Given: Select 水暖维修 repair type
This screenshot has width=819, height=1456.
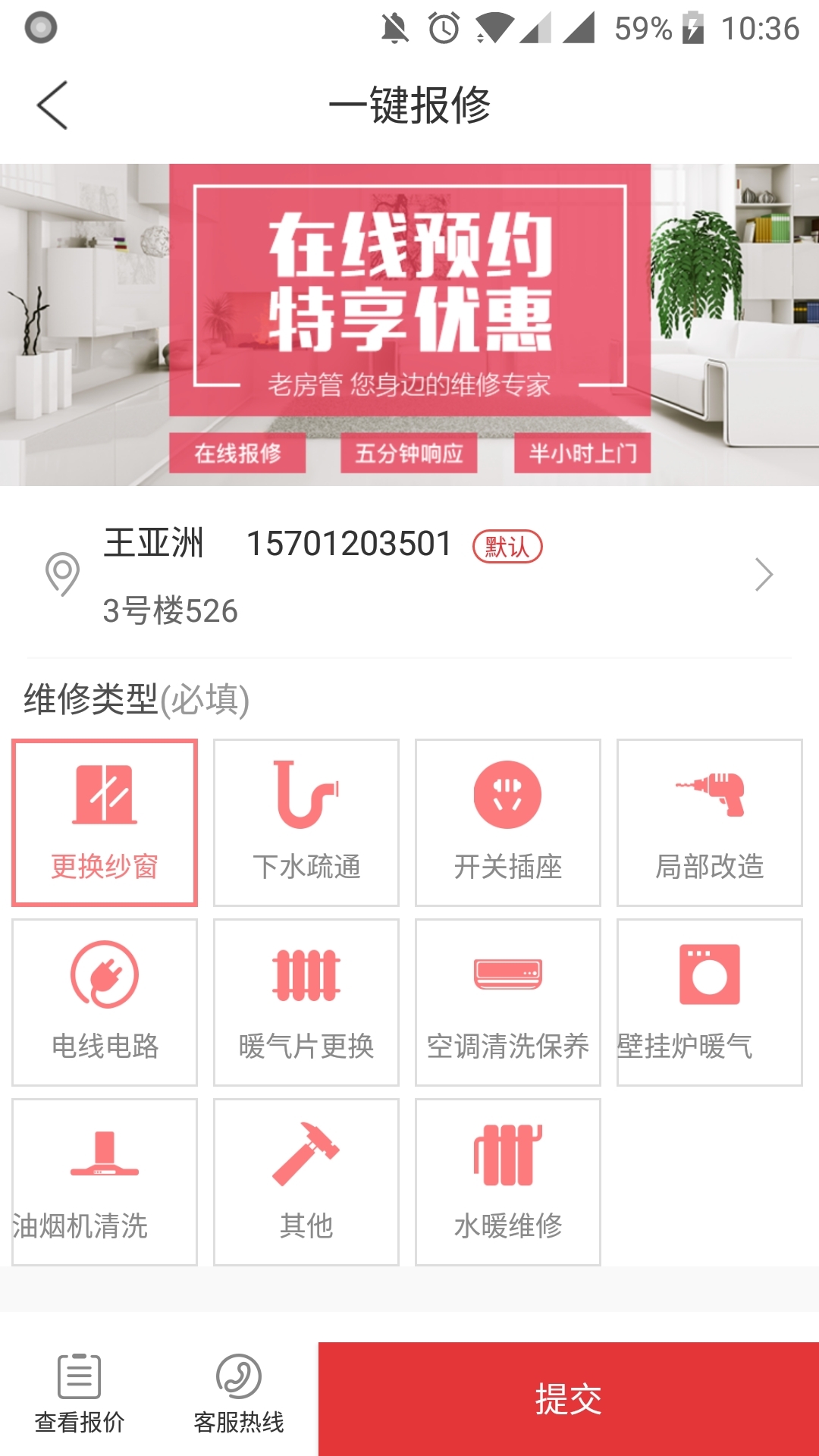Looking at the screenshot, I should click(508, 1182).
